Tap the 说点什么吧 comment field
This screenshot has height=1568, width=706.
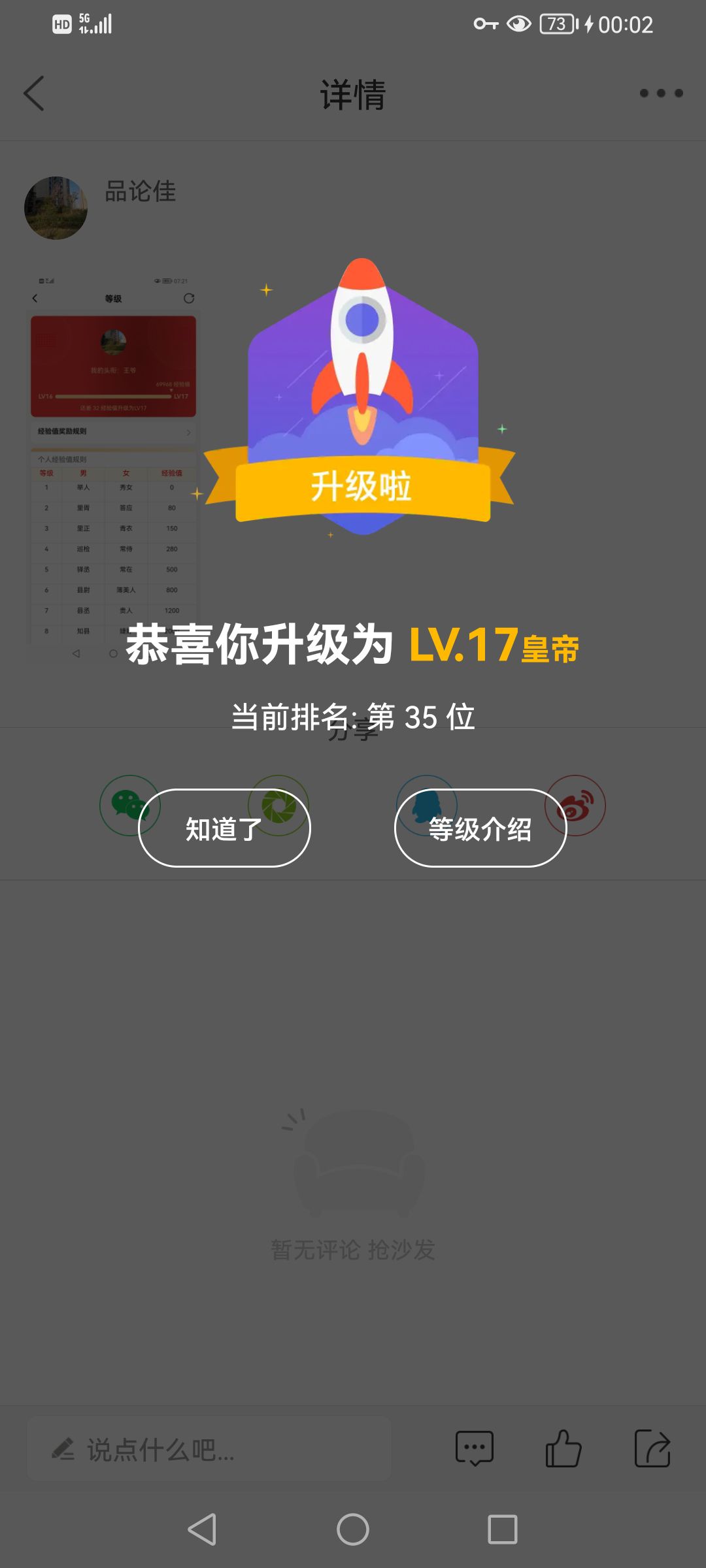(209, 1448)
